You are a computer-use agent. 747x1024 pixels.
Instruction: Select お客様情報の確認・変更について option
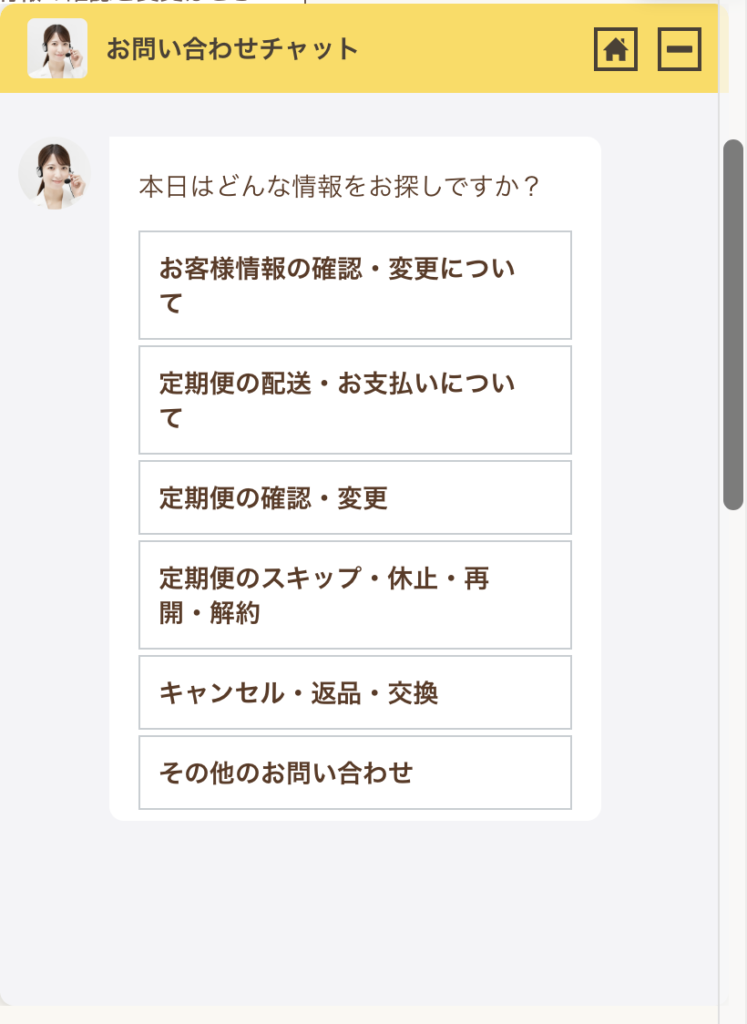pyautogui.click(x=355, y=285)
